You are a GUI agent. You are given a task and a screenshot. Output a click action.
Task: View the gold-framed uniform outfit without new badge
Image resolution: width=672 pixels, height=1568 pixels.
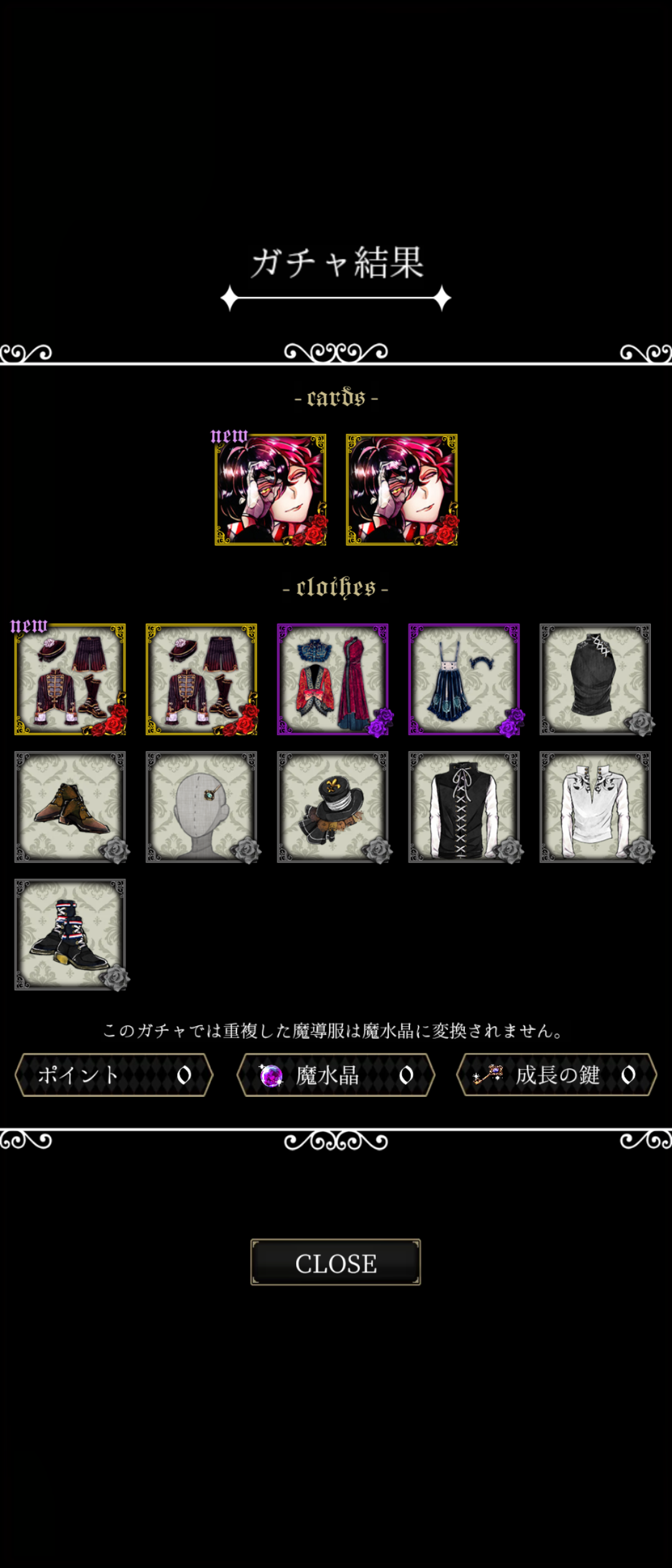coord(202,679)
